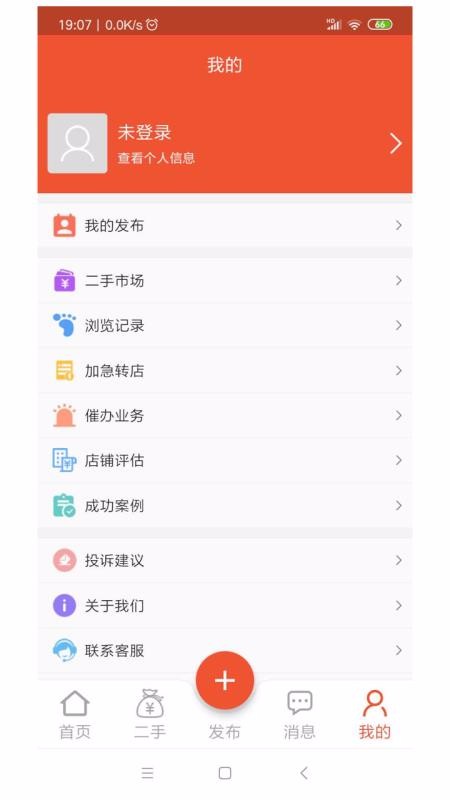Tap the red plus 发布 button
Image resolution: width=450 pixels, height=800 pixels.
(224, 681)
